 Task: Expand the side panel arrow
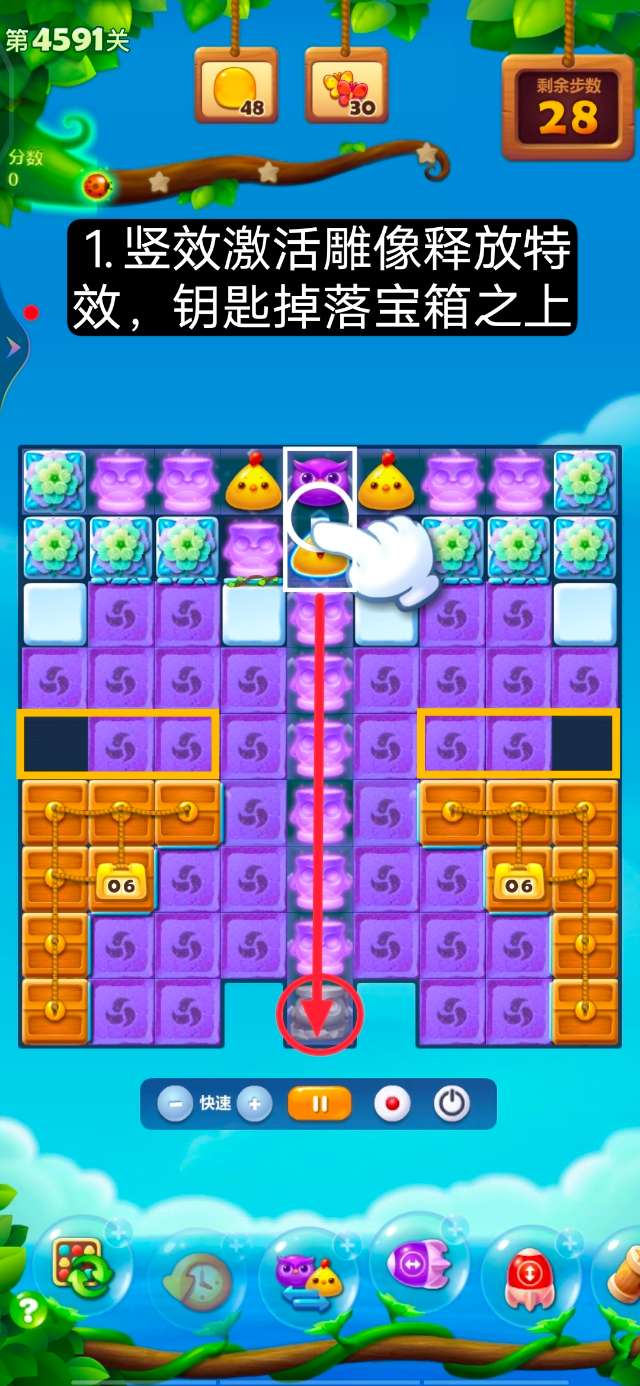(x=13, y=347)
